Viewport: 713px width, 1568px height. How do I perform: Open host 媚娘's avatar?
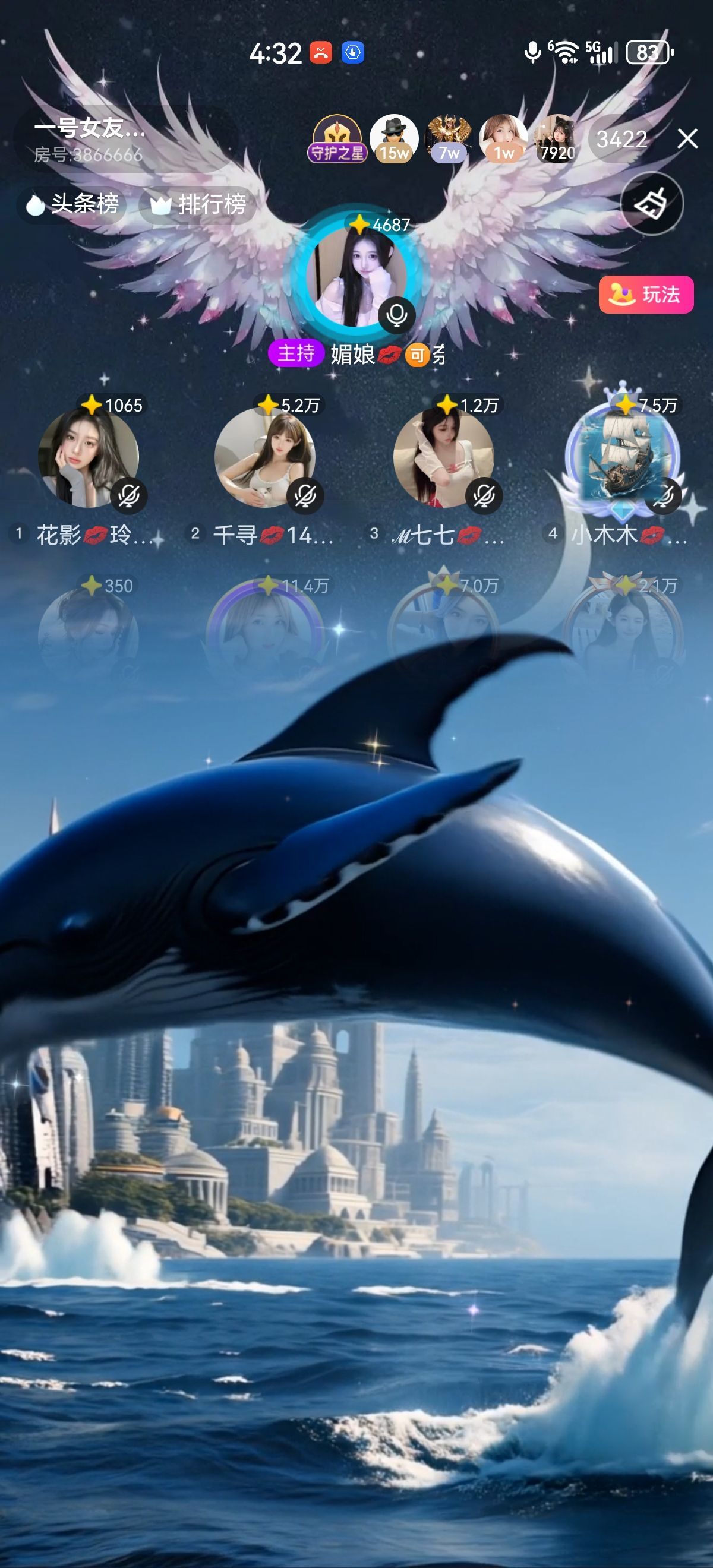[x=357, y=276]
